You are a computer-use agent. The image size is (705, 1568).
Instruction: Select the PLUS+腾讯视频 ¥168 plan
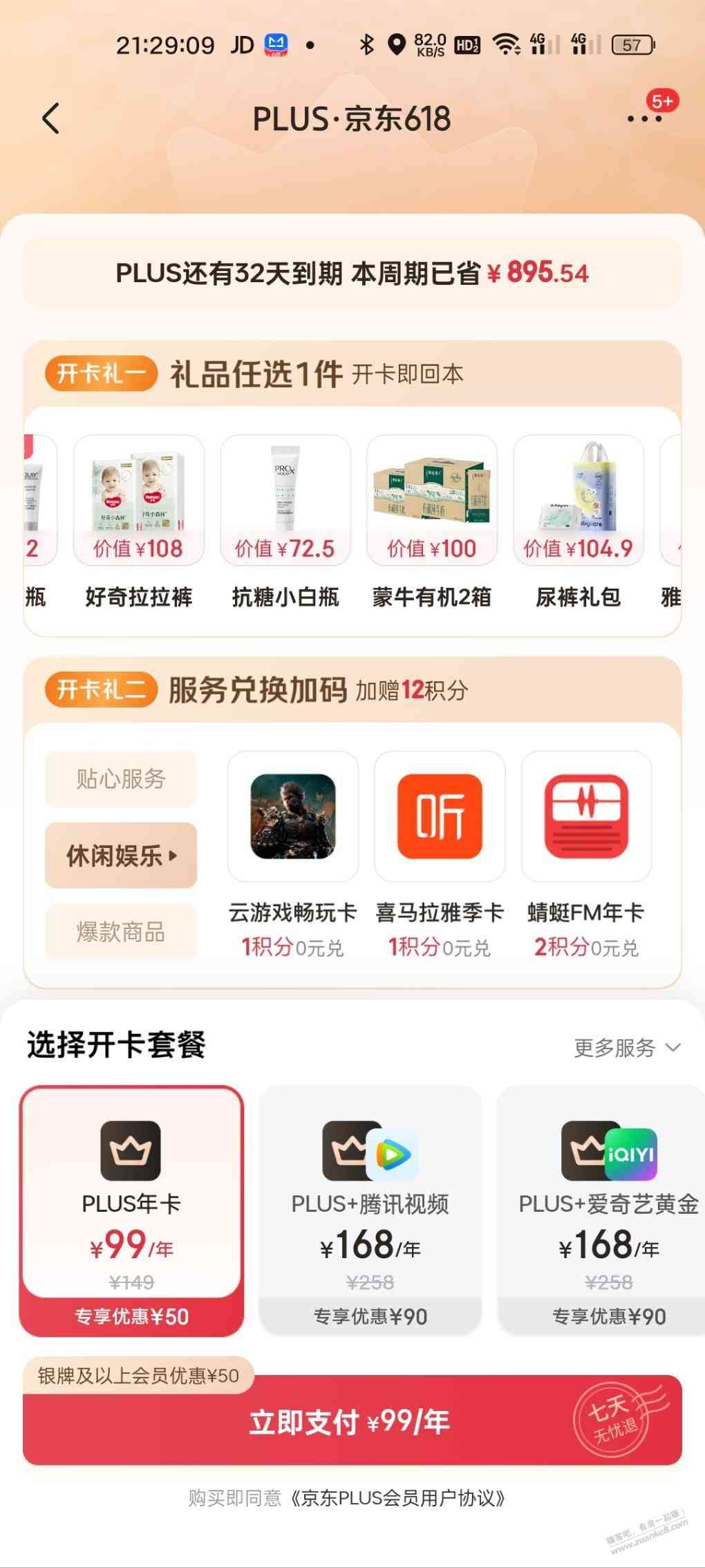click(370, 1210)
